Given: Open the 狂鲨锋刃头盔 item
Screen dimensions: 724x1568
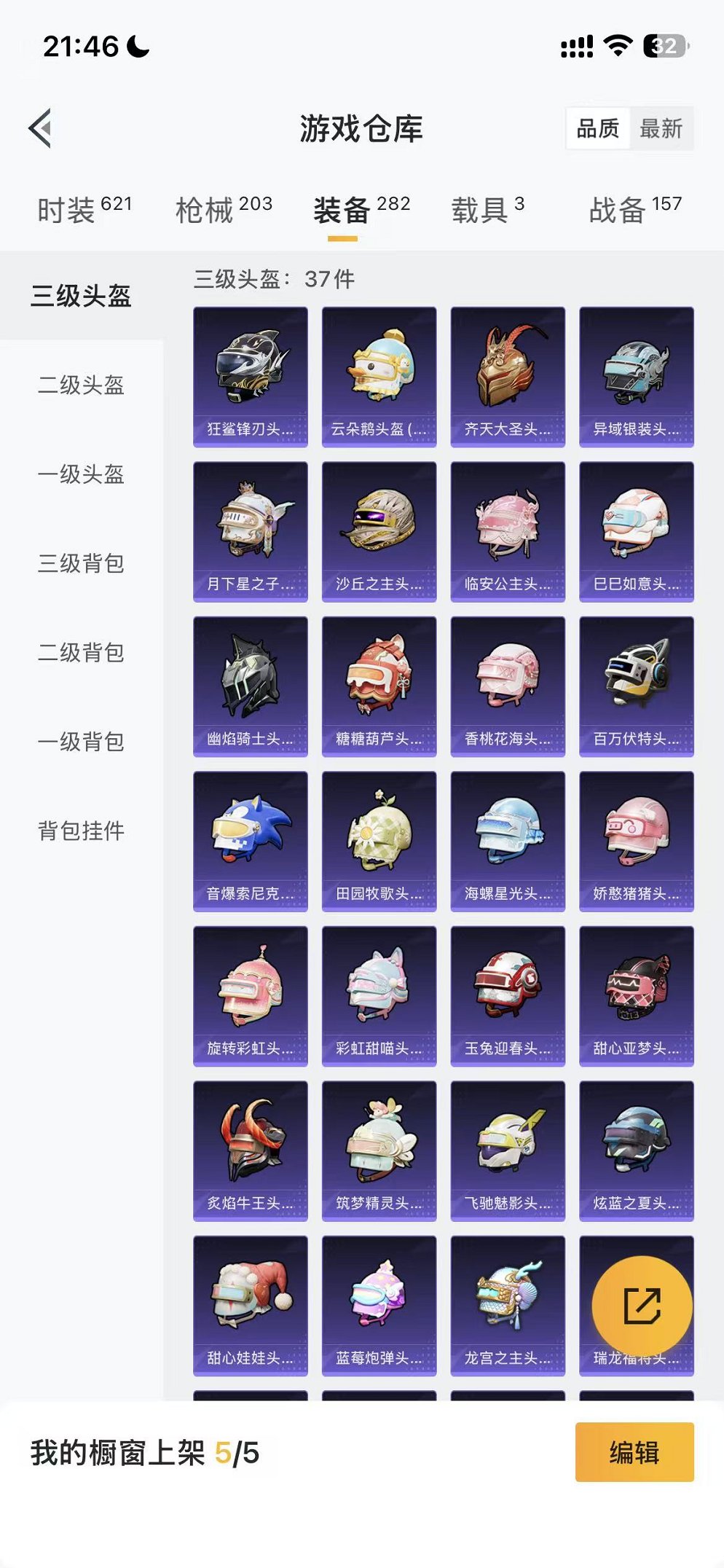Looking at the screenshot, I should [x=251, y=377].
